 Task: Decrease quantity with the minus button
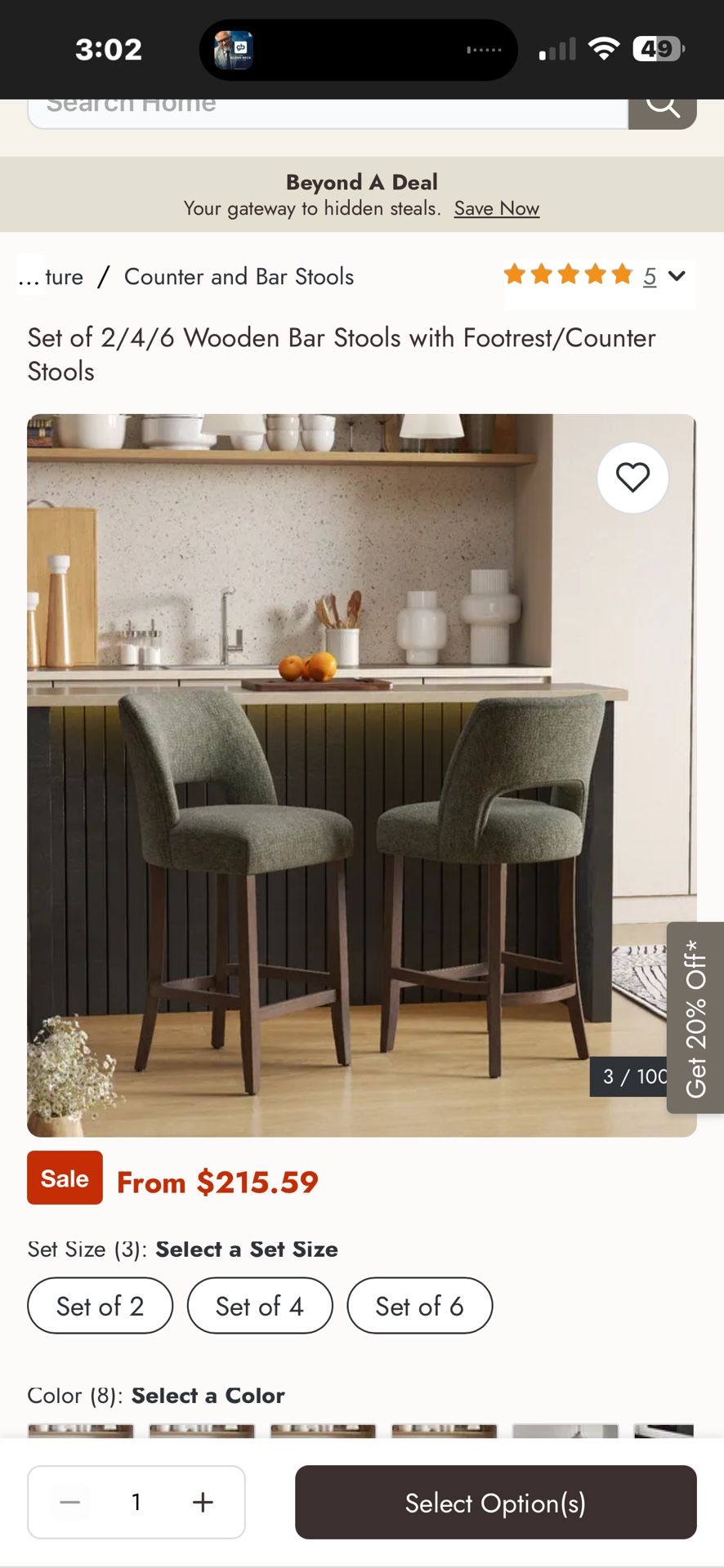click(x=70, y=1502)
